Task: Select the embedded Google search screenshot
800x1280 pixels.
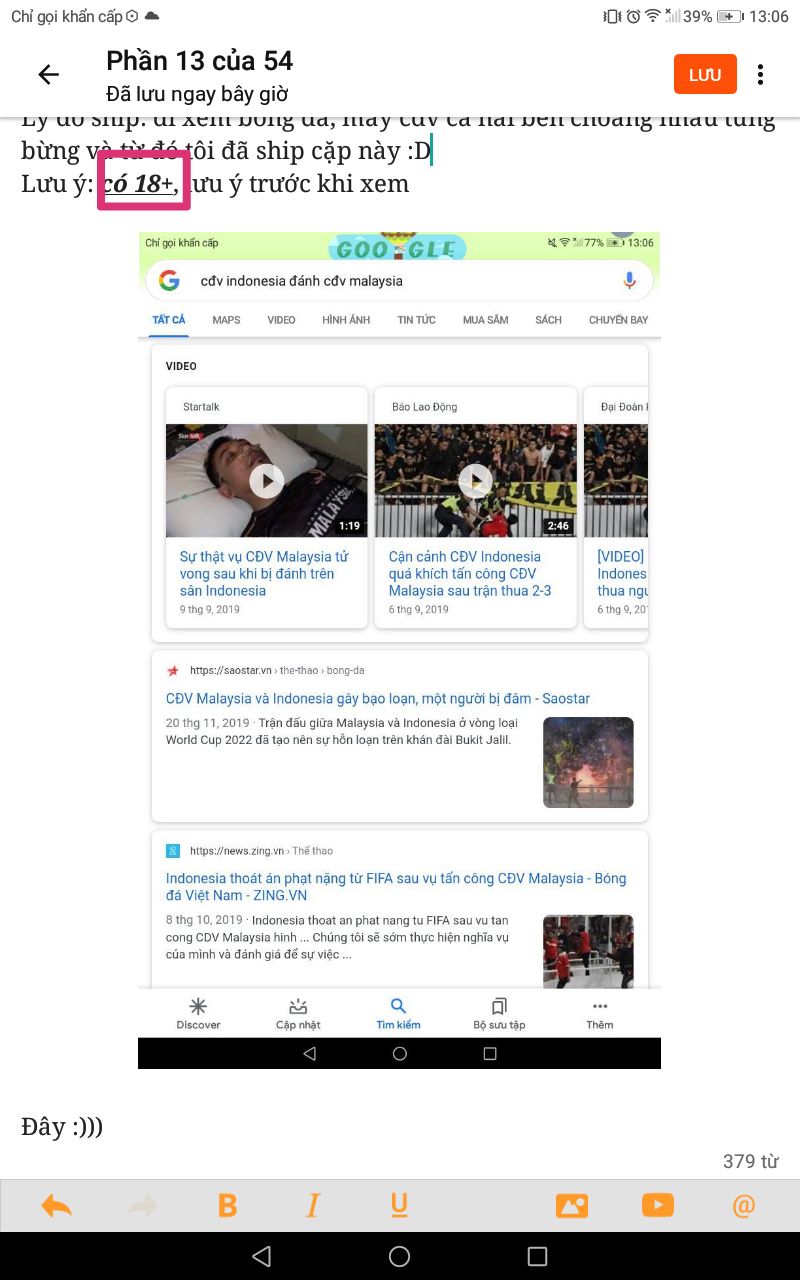Action: [x=399, y=650]
